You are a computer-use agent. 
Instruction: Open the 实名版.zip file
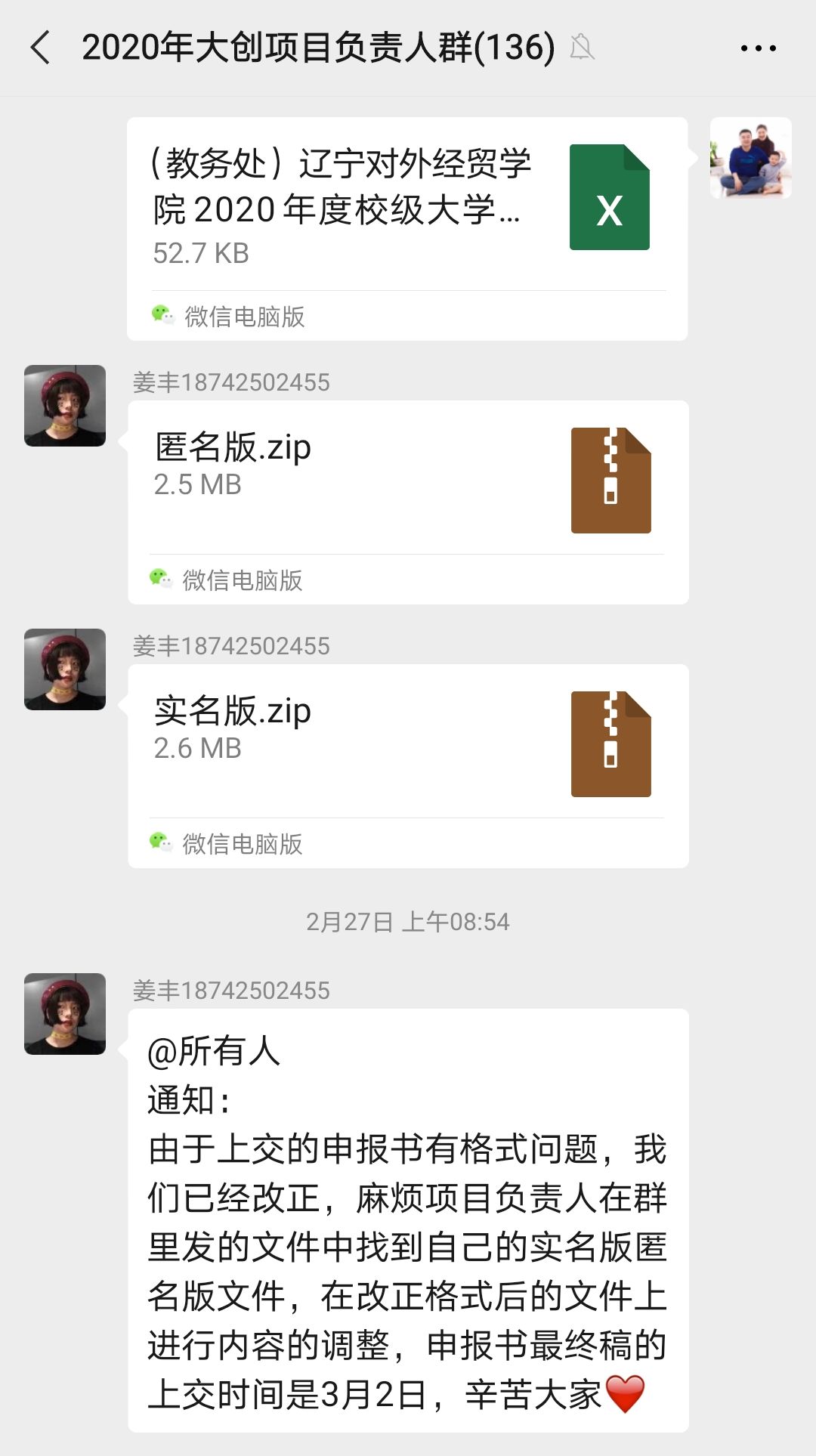[406, 745]
